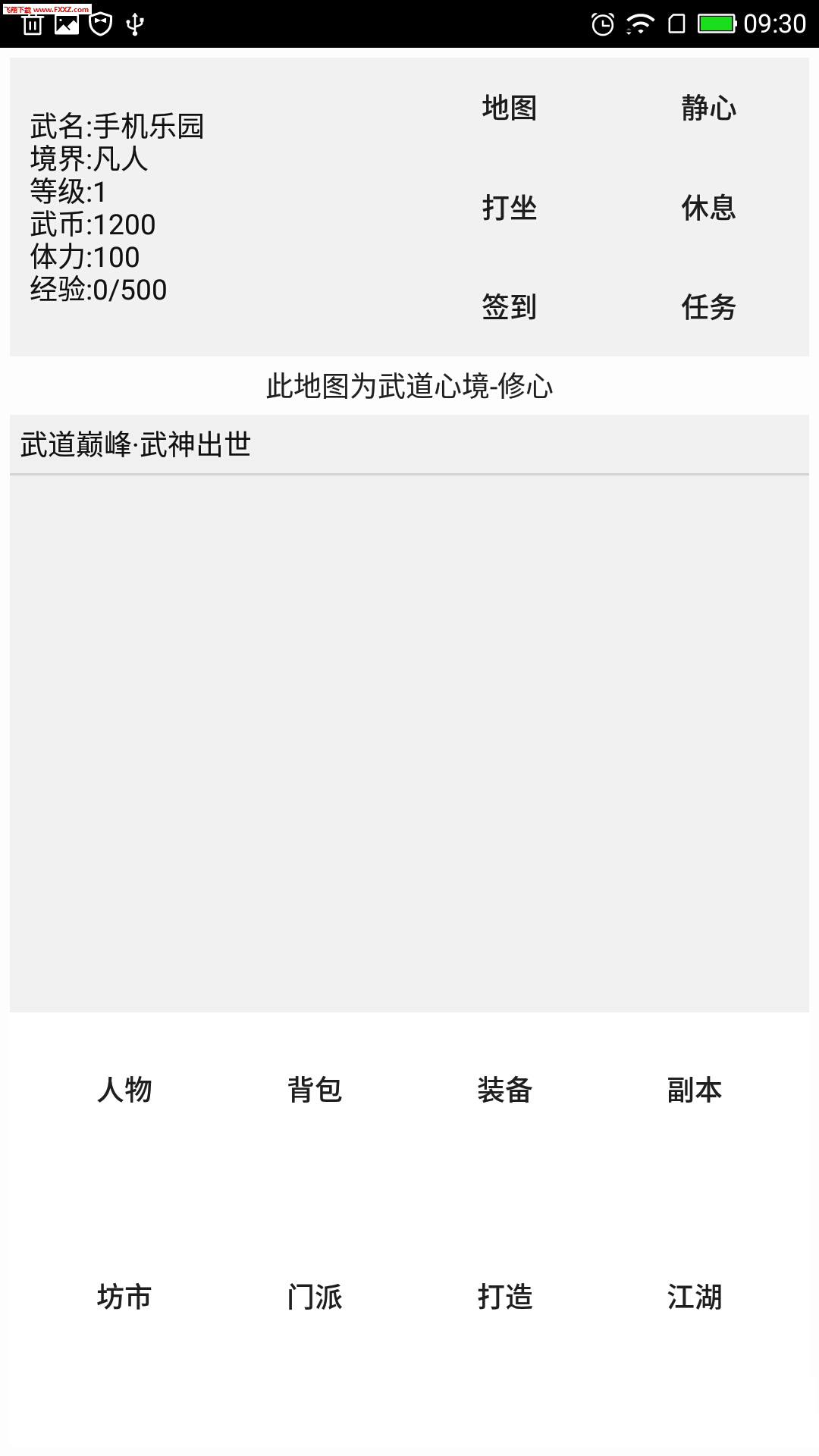Go to 装备 equipment
Viewport: 819px width, 1456px height.
(x=505, y=1090)
